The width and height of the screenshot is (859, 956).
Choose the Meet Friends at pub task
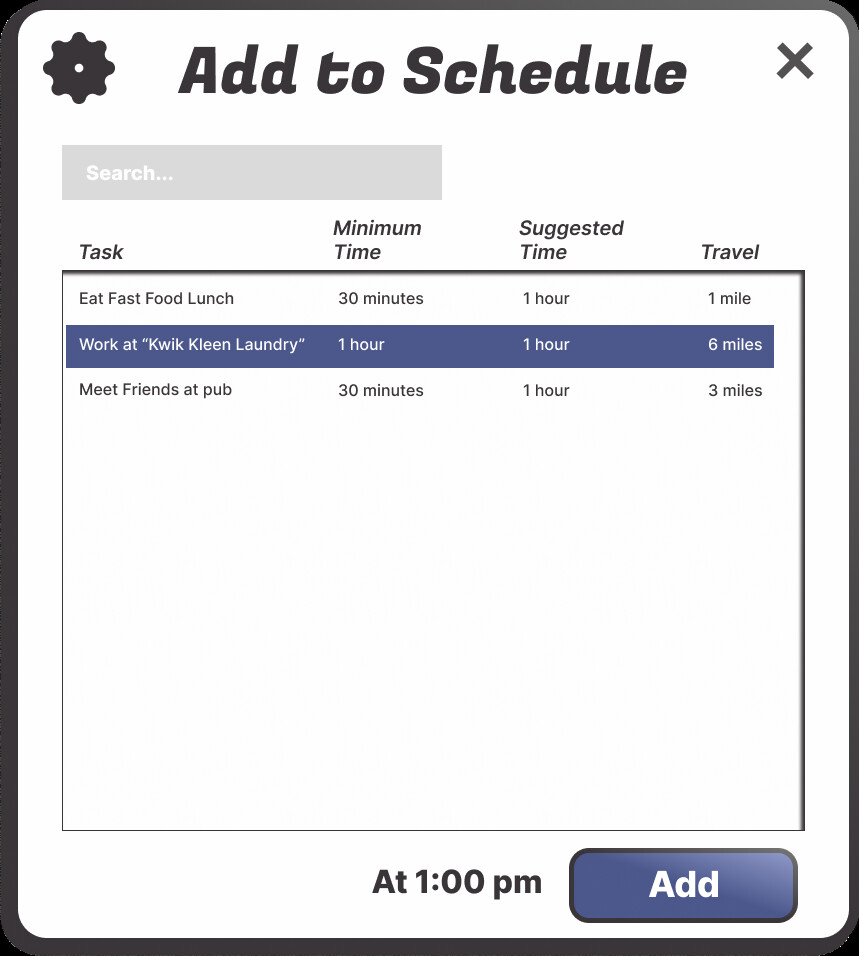click(155, 390)
